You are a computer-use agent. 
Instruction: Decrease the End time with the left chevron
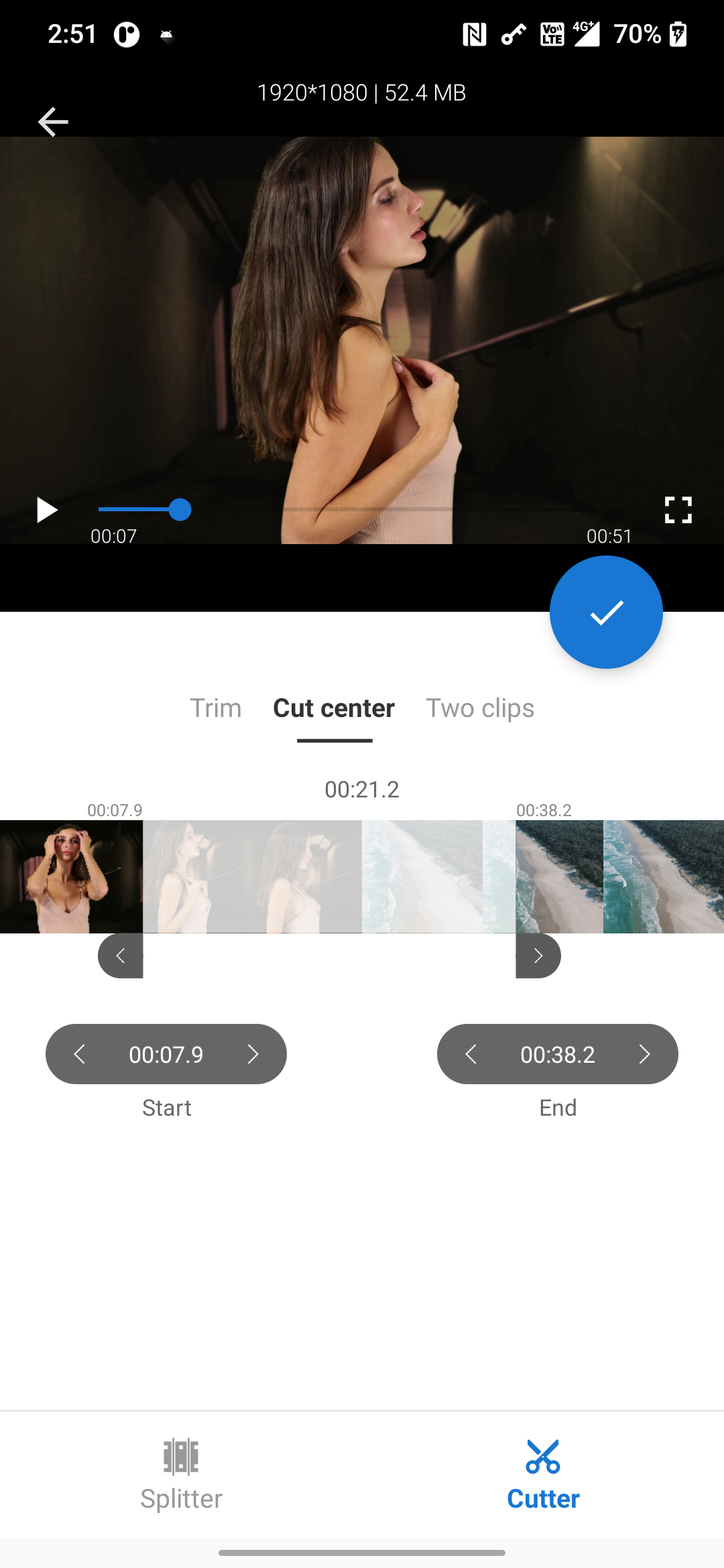click(x=471, y=1054)
